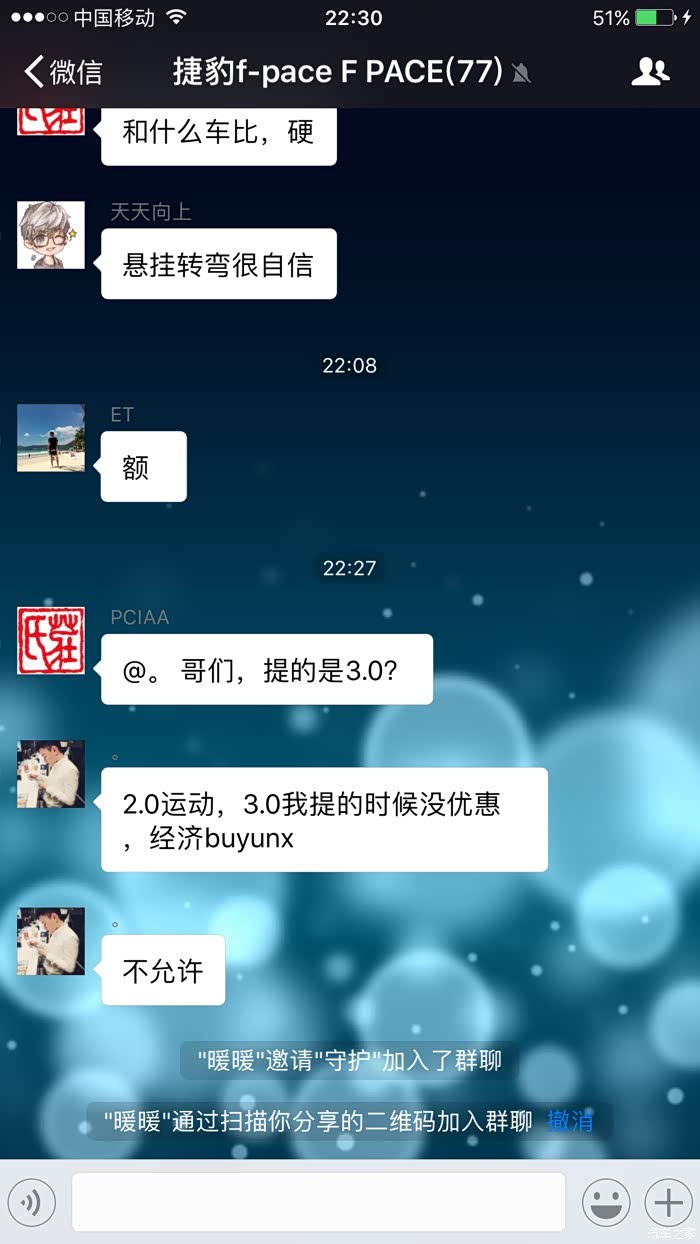
Task: Go back to the 微信 chat list
Action: pyautogui.click(x=63, y=72)
